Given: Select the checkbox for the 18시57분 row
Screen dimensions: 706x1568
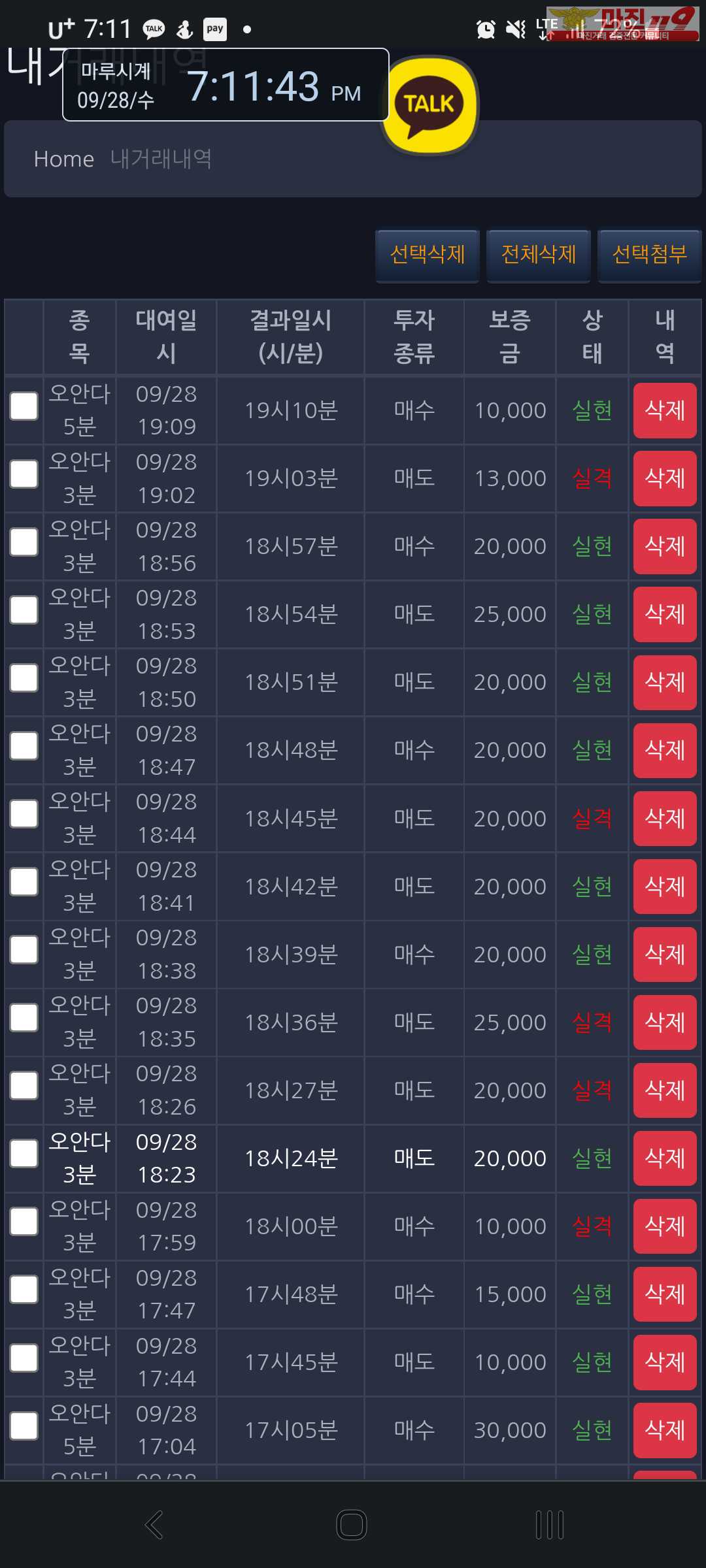Looking at the screenshot, I should pyautogui.click(x=24, y=542).
